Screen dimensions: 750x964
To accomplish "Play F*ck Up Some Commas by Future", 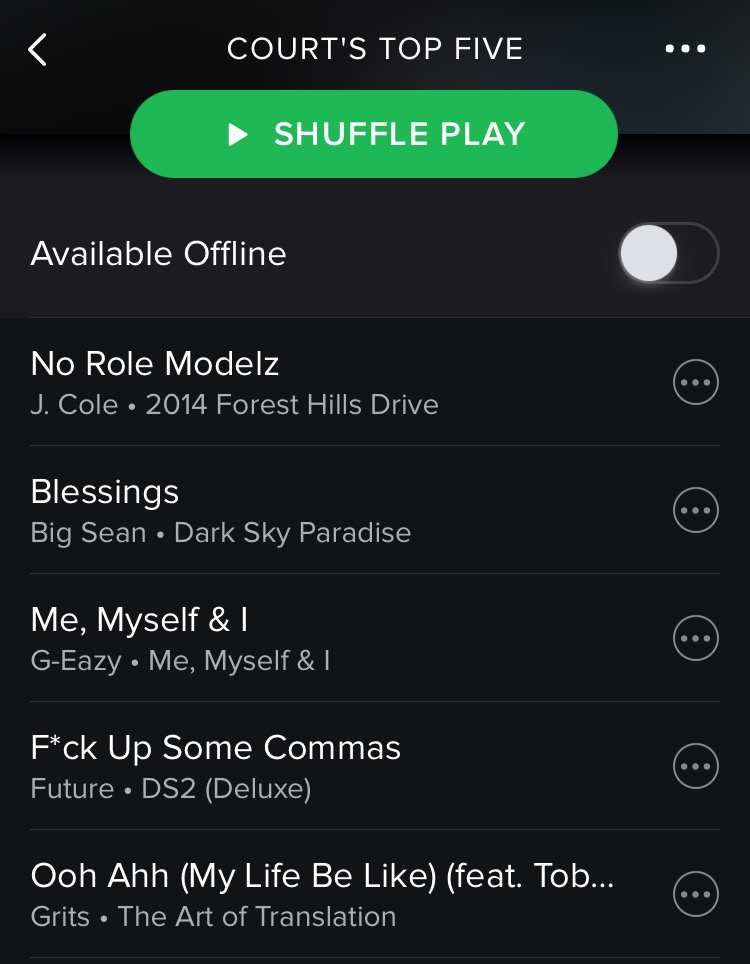I will [x=300, y=766].
